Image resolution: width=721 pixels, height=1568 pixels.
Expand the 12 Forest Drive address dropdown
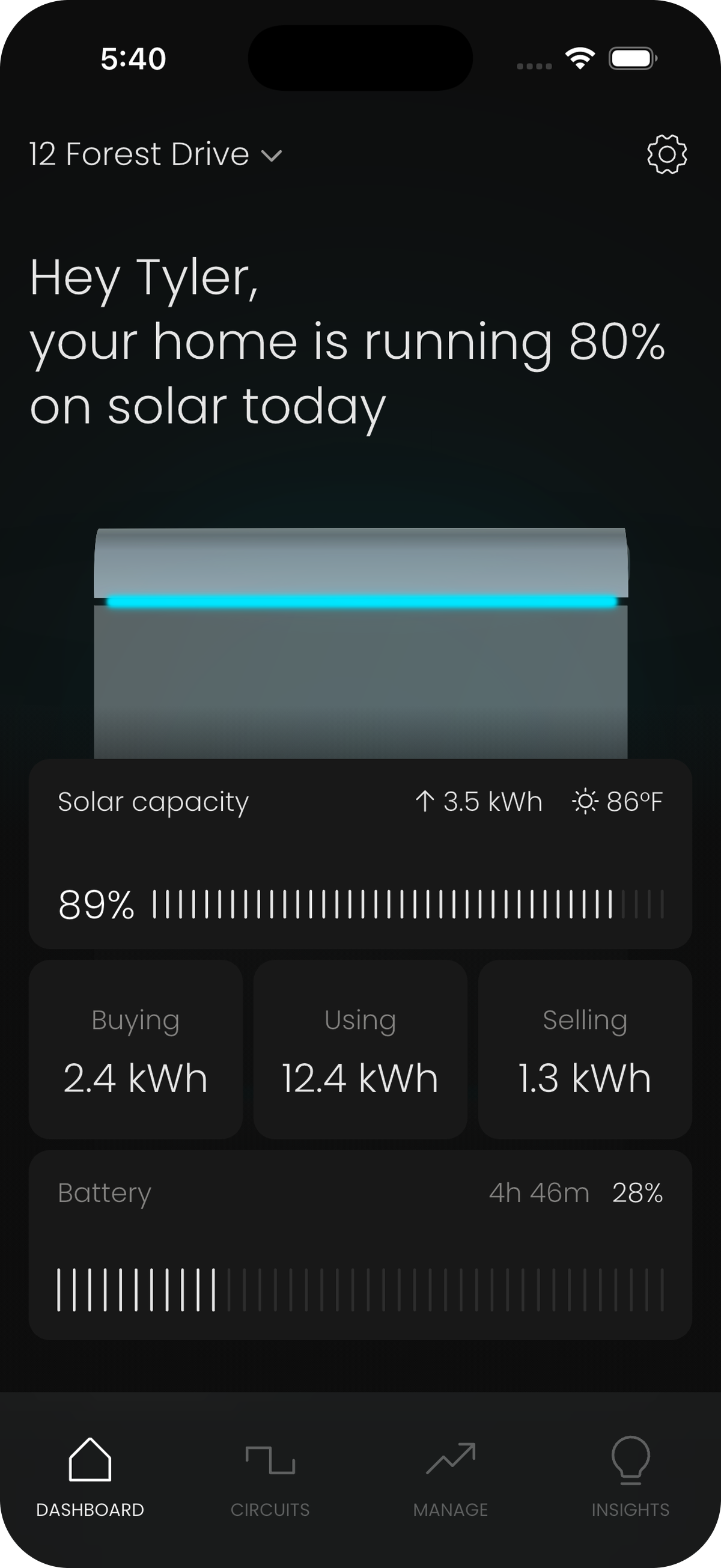point(156,154)
